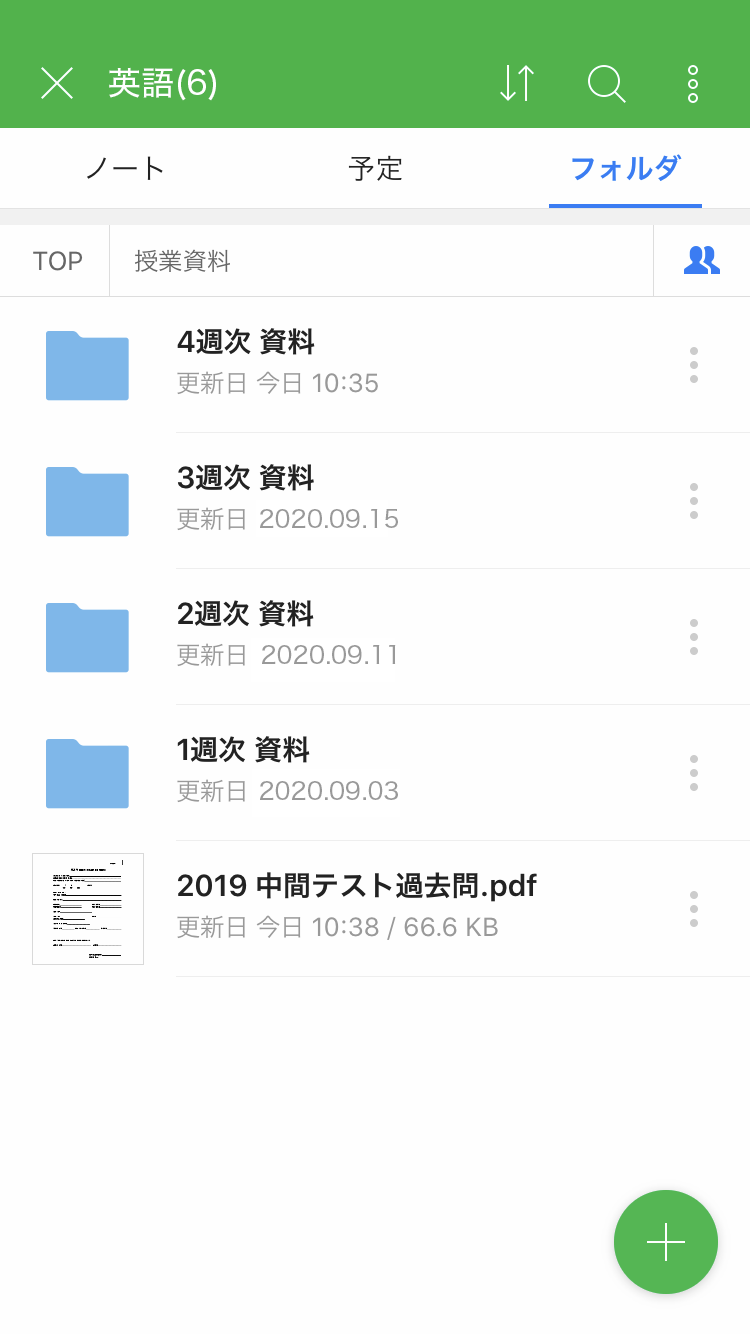750x1334 pixels.
Task: Show more options for 3週次 資料
Action: [693, 501]
